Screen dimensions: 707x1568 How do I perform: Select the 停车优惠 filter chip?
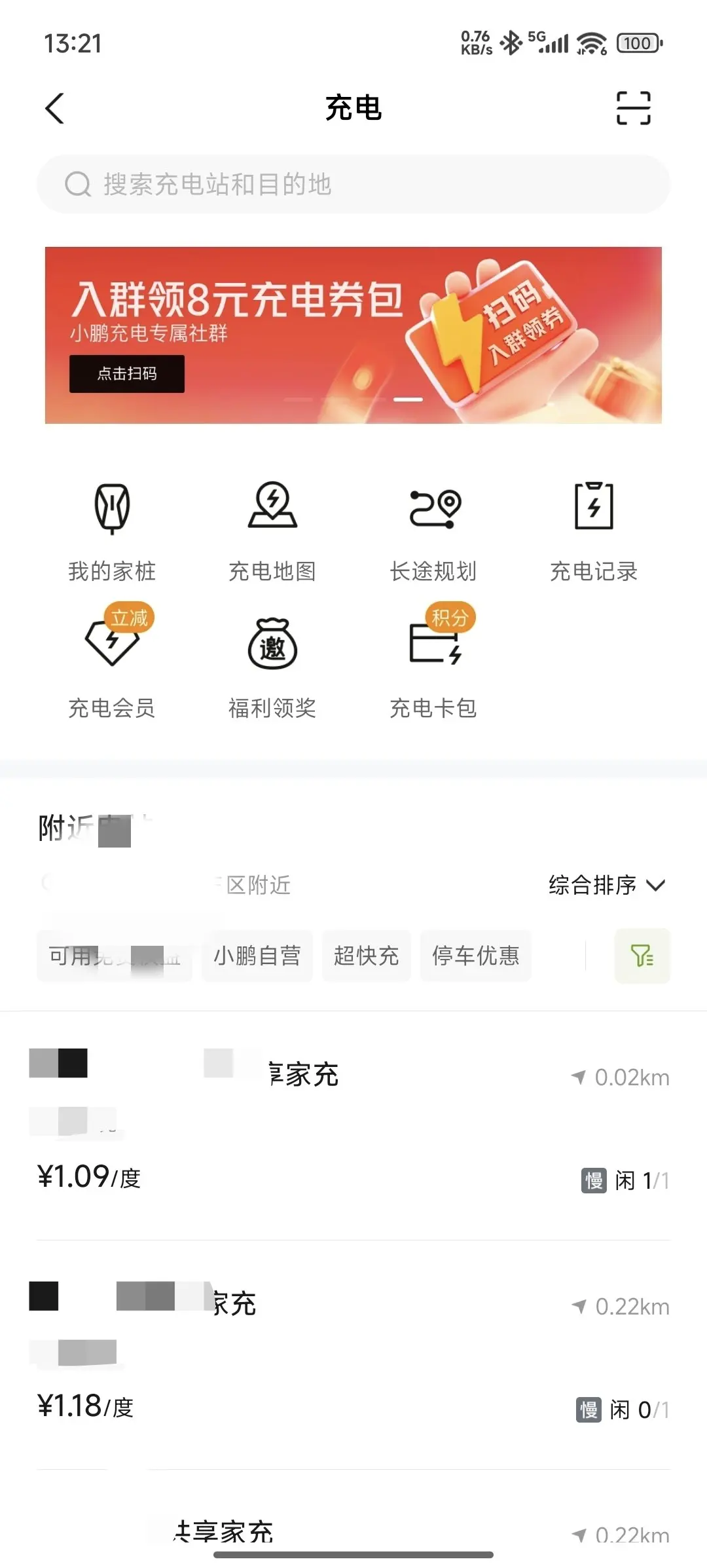476,956
